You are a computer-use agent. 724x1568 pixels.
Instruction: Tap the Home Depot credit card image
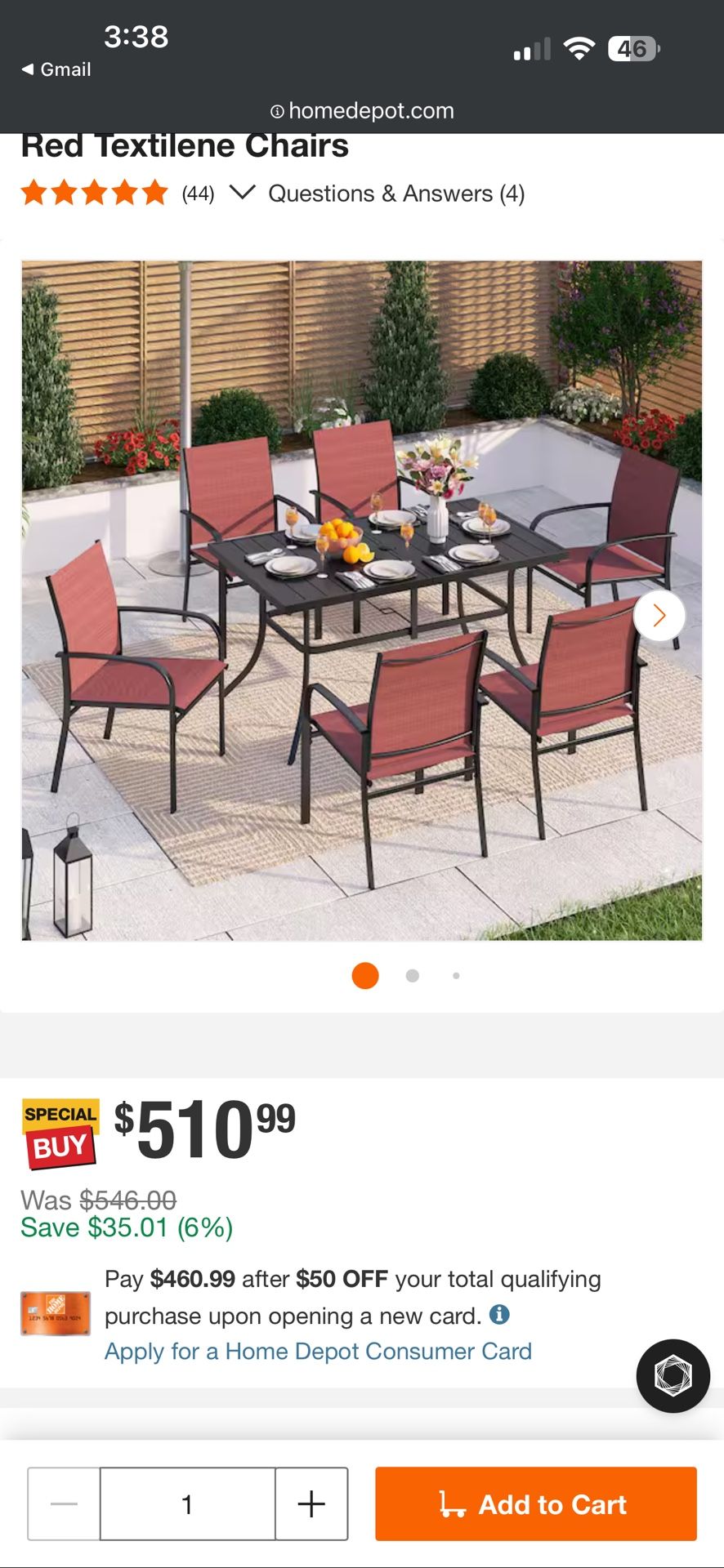tap(56, 1315)
